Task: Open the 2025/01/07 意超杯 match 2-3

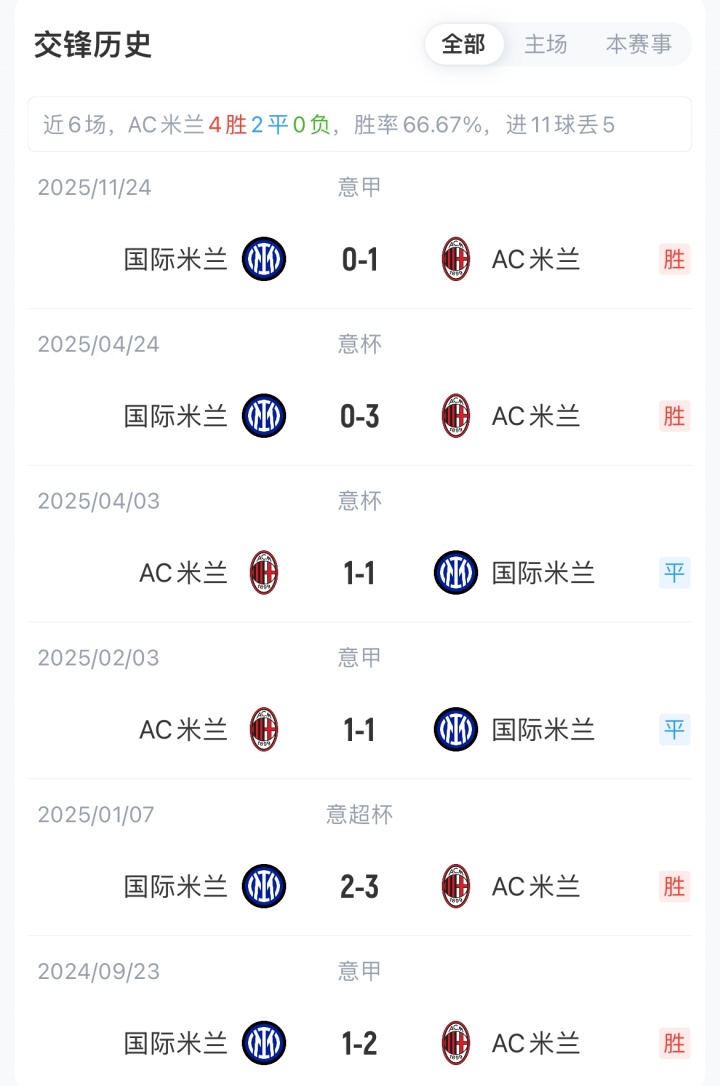Action: click(360, 886)
